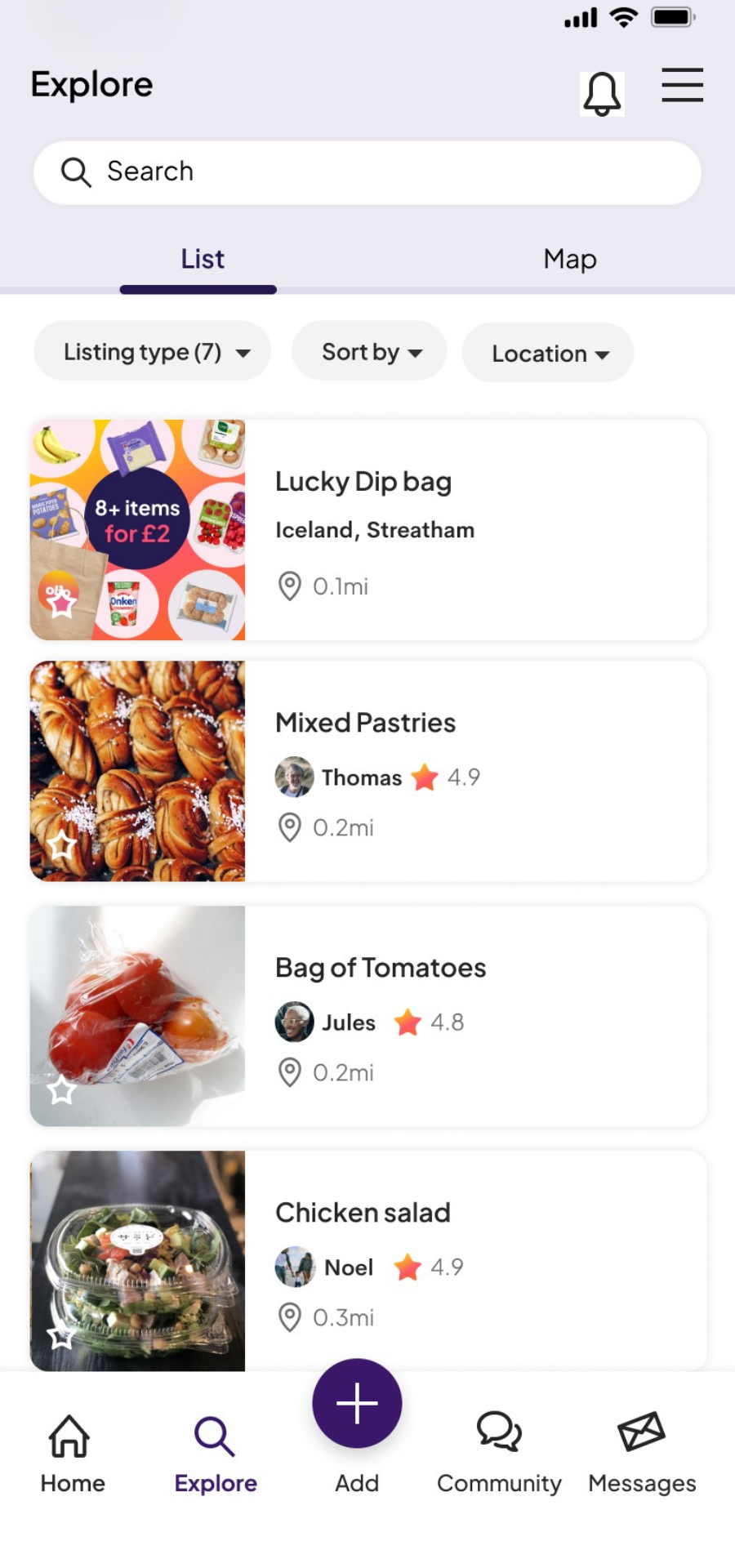735x1568 pixels.
Task: View the Chicken salad listing
Action: point(474,1261)
